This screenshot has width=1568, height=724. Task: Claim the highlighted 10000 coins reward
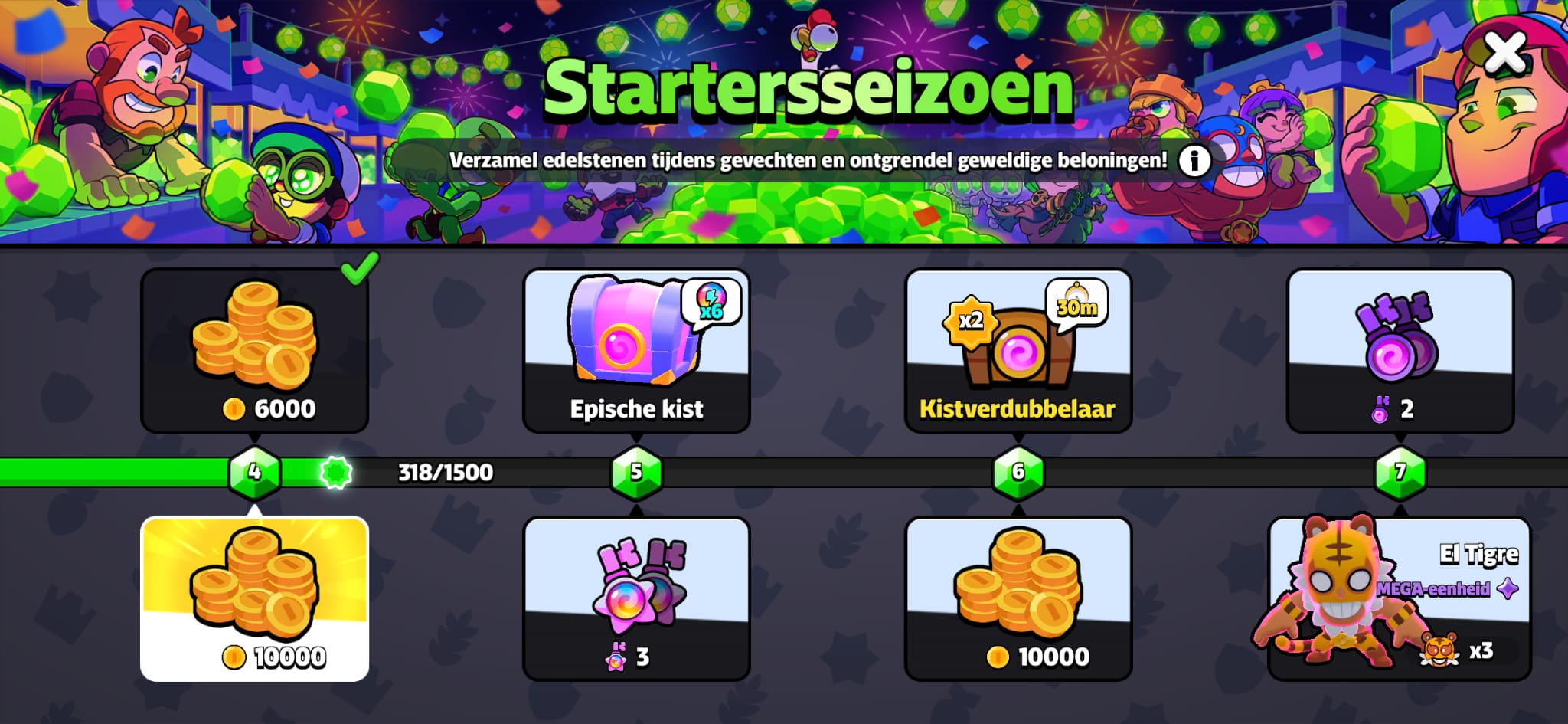click(255, 598)
